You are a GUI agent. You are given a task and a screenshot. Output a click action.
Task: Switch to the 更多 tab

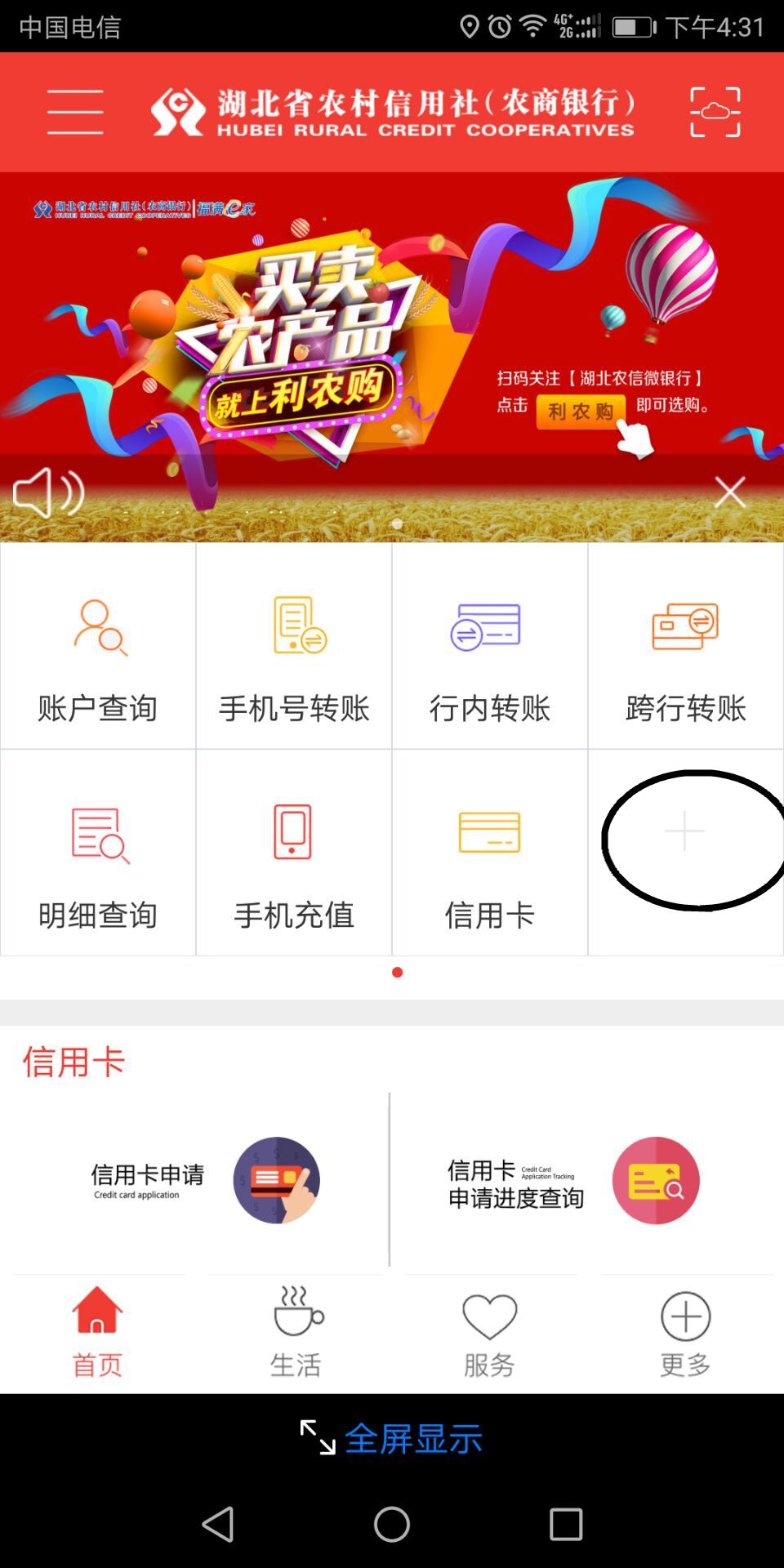point(685,1333)
